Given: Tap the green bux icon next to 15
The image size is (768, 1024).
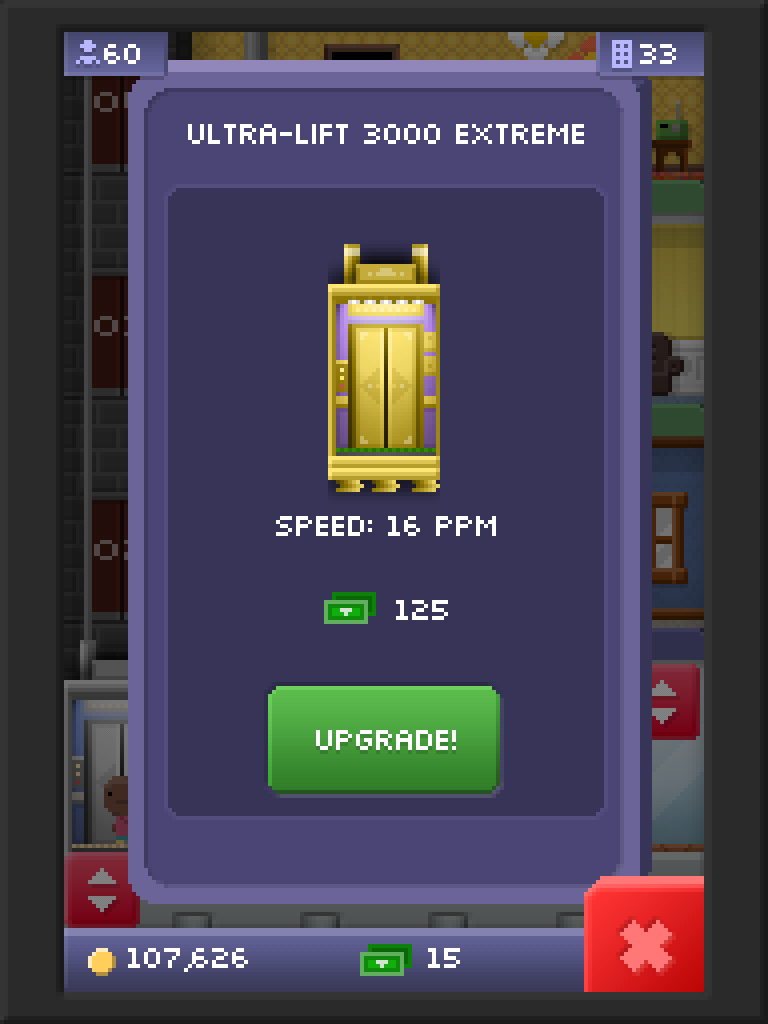Looking at the screenshot, I should tap(385, 958).
